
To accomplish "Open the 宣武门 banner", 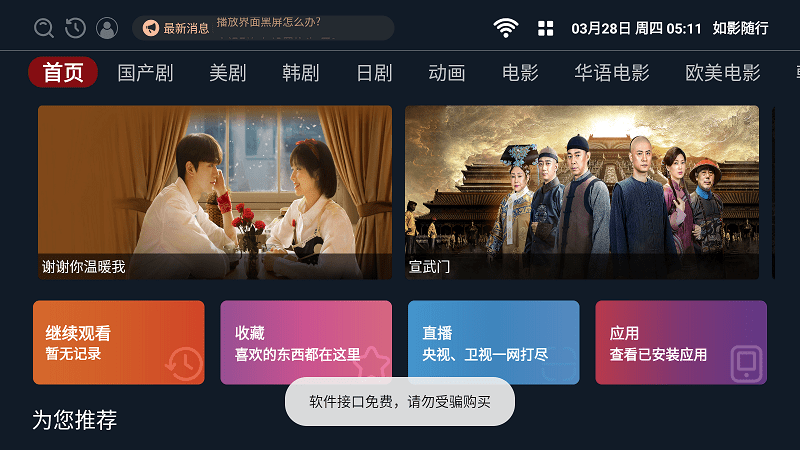I will pyautogui.click(x=581, y=192).
